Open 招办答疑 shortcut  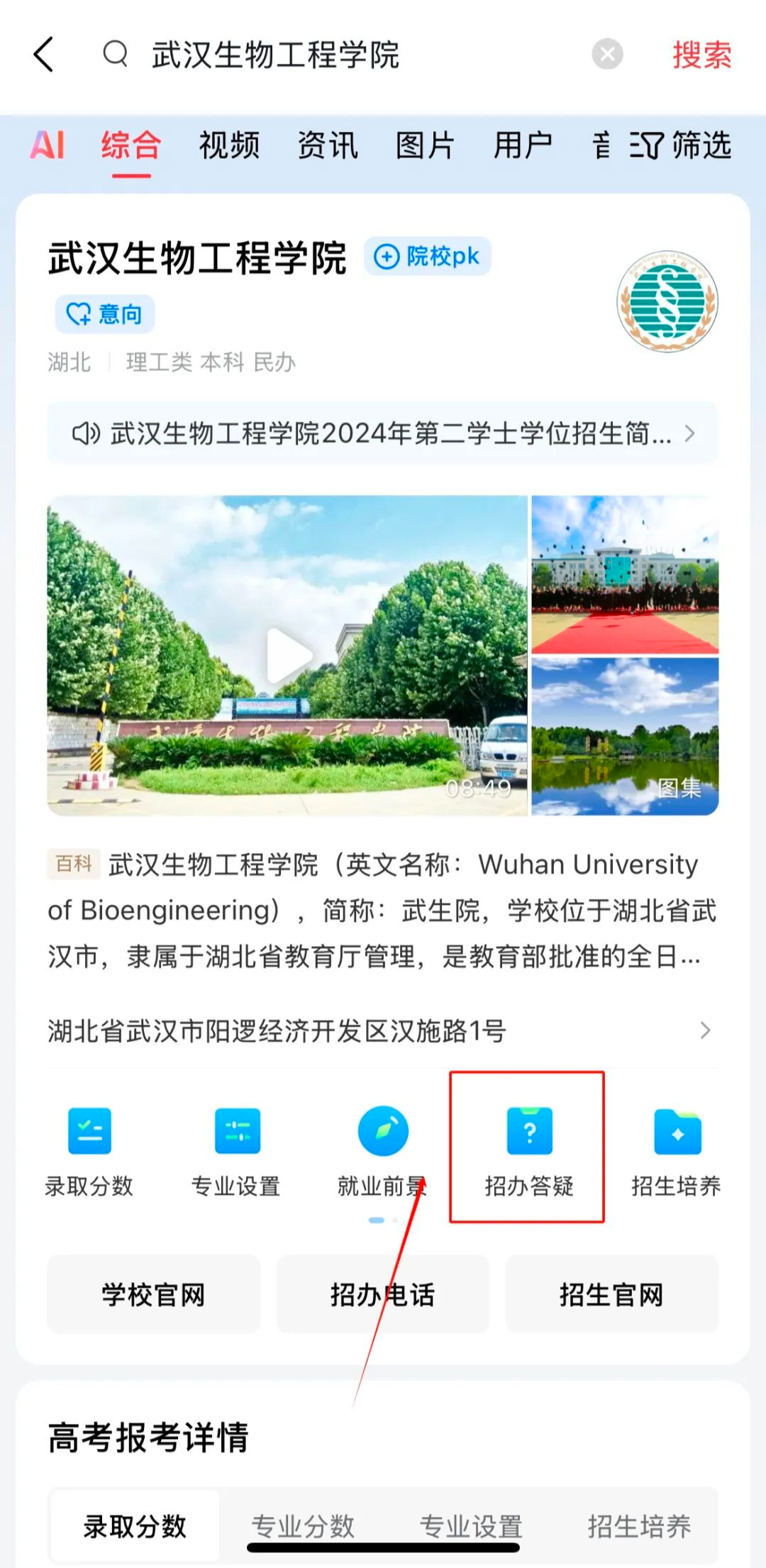pyautogui.click(x=528, y=1150)
